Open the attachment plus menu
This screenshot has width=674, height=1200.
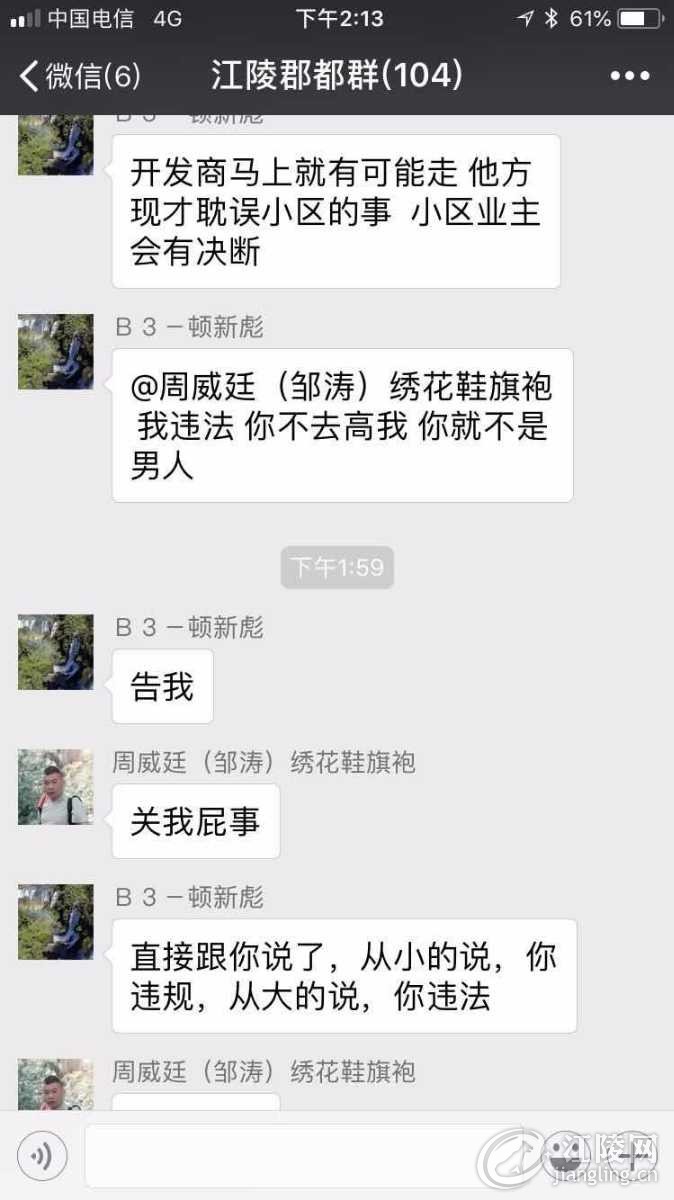(x=634, y=1157)
